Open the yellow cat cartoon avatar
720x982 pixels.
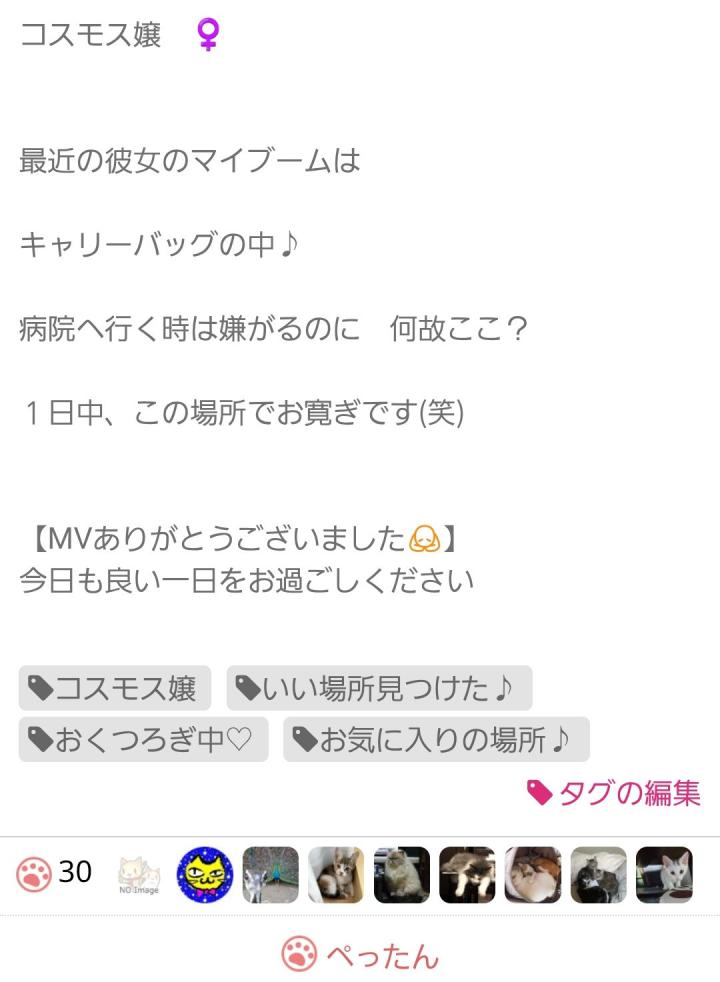point(205,875)
